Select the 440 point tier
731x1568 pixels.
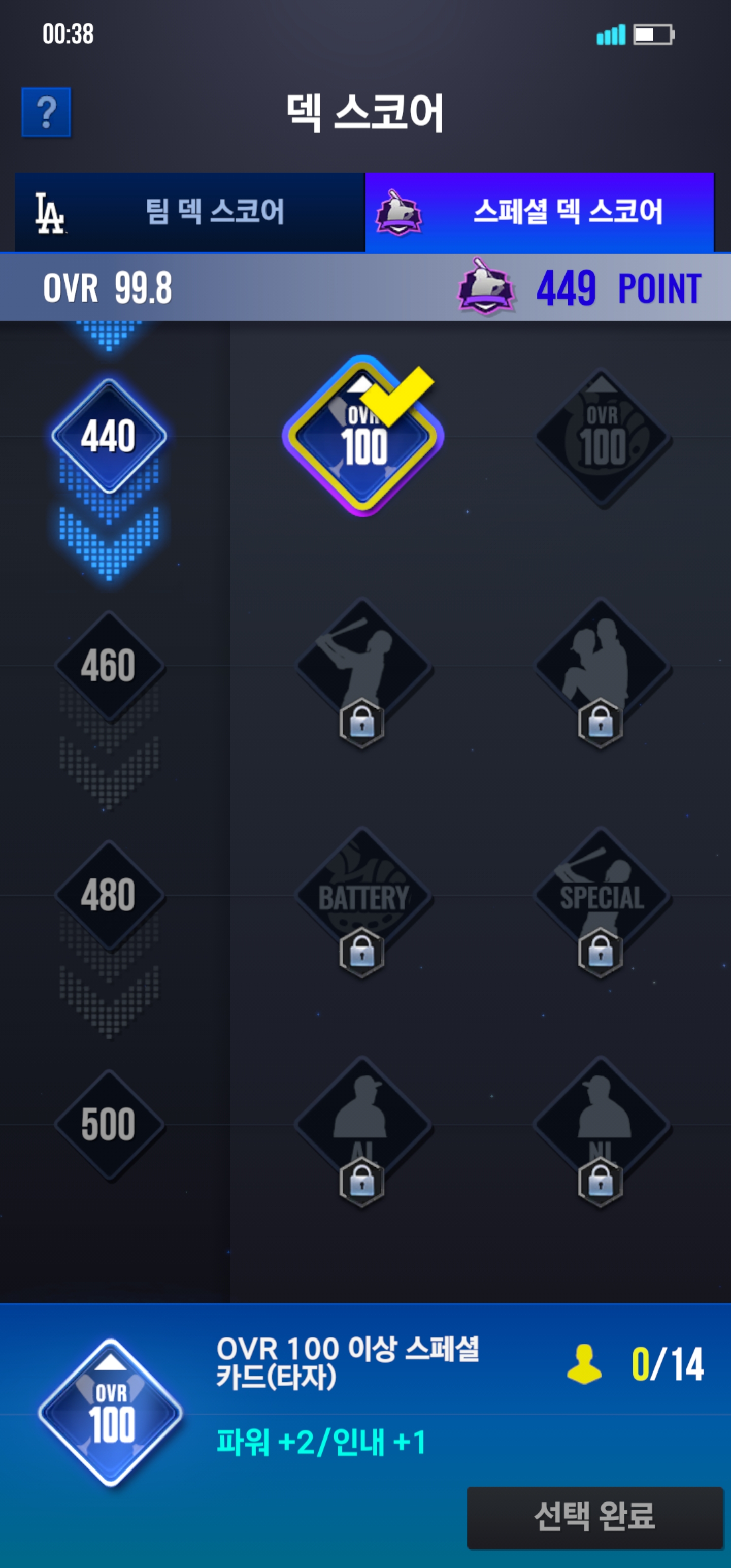[x=109, y=436]
